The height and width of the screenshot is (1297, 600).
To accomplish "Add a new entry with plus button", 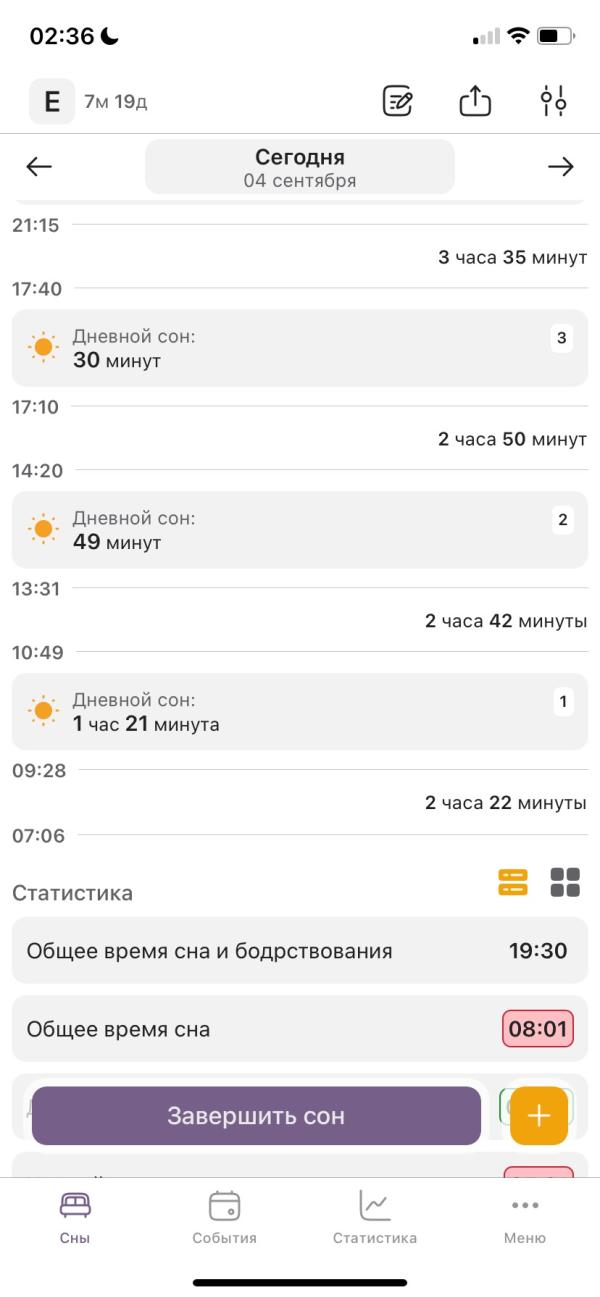I will coord(539,1116).
